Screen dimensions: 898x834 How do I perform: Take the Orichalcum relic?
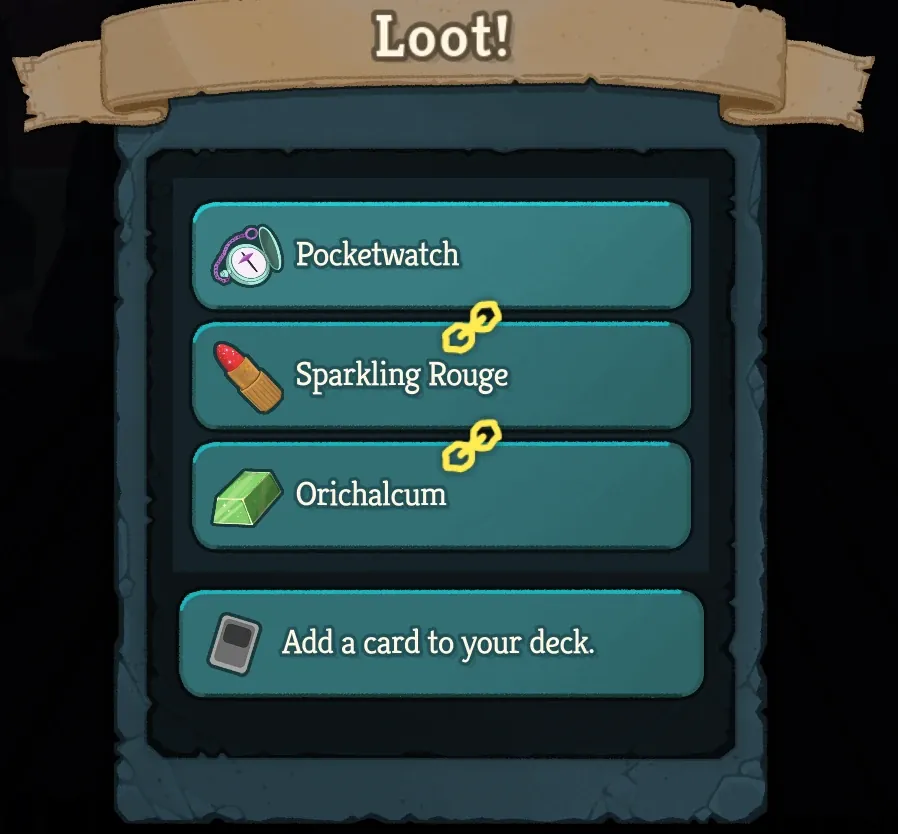tap(441, 496)
